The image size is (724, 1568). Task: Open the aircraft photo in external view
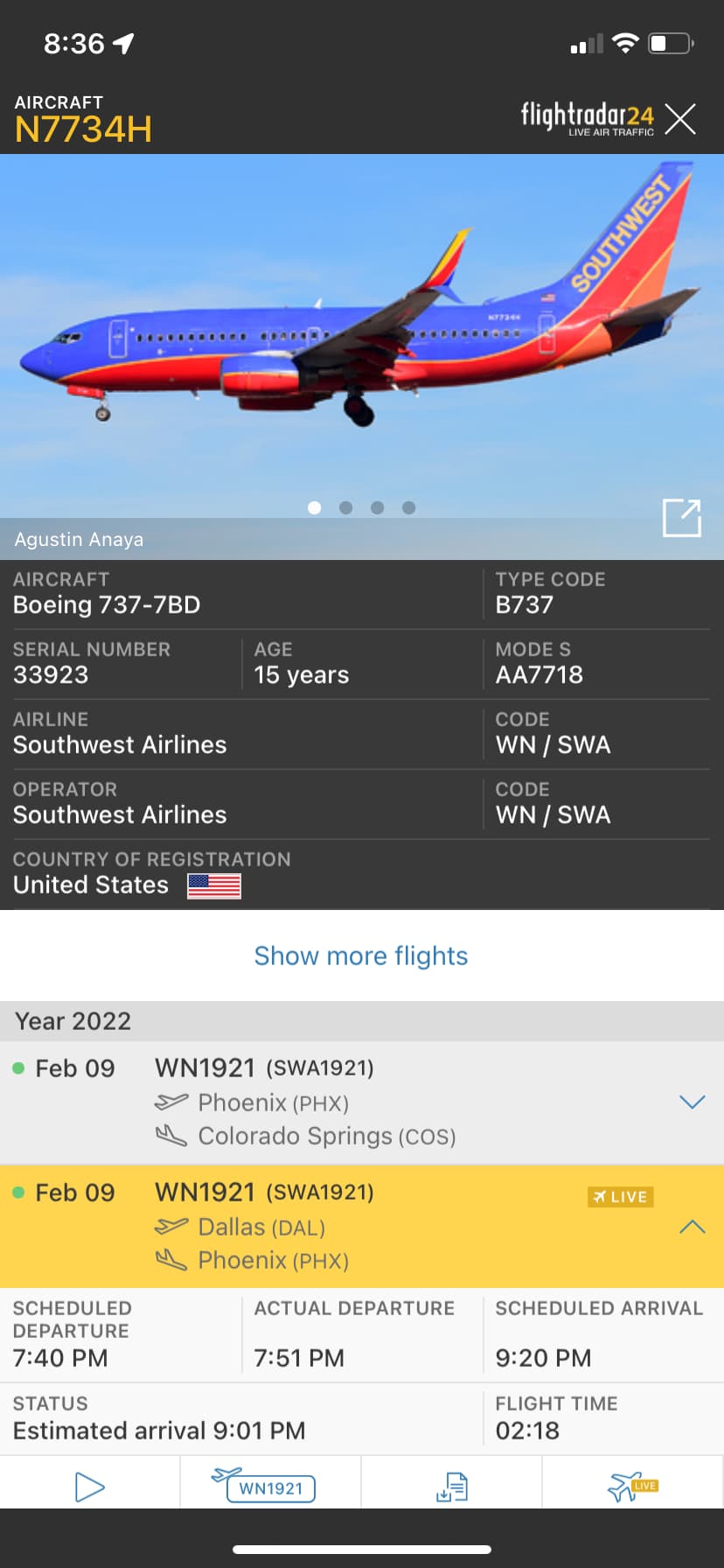point(682,517)
